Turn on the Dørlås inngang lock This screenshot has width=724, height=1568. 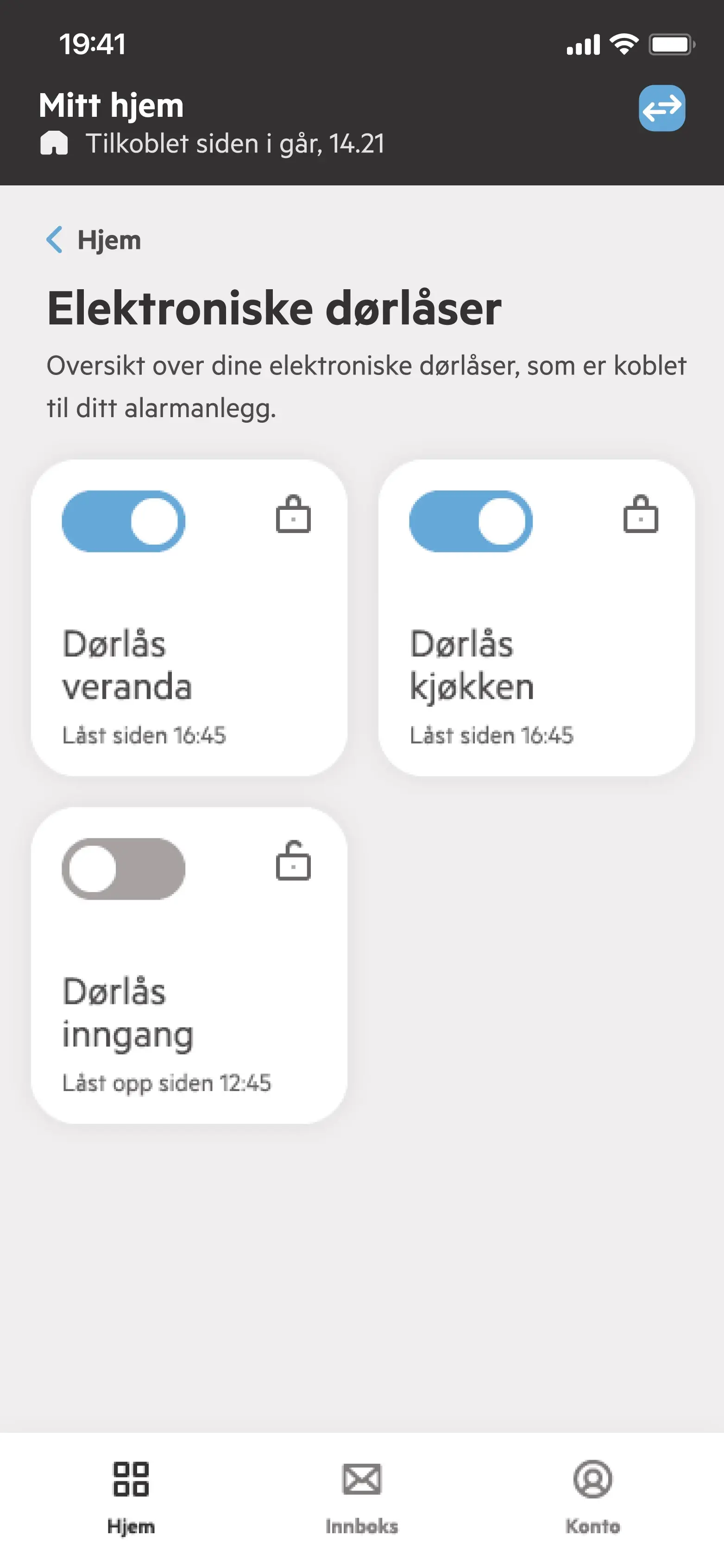[x=124, y=869]
